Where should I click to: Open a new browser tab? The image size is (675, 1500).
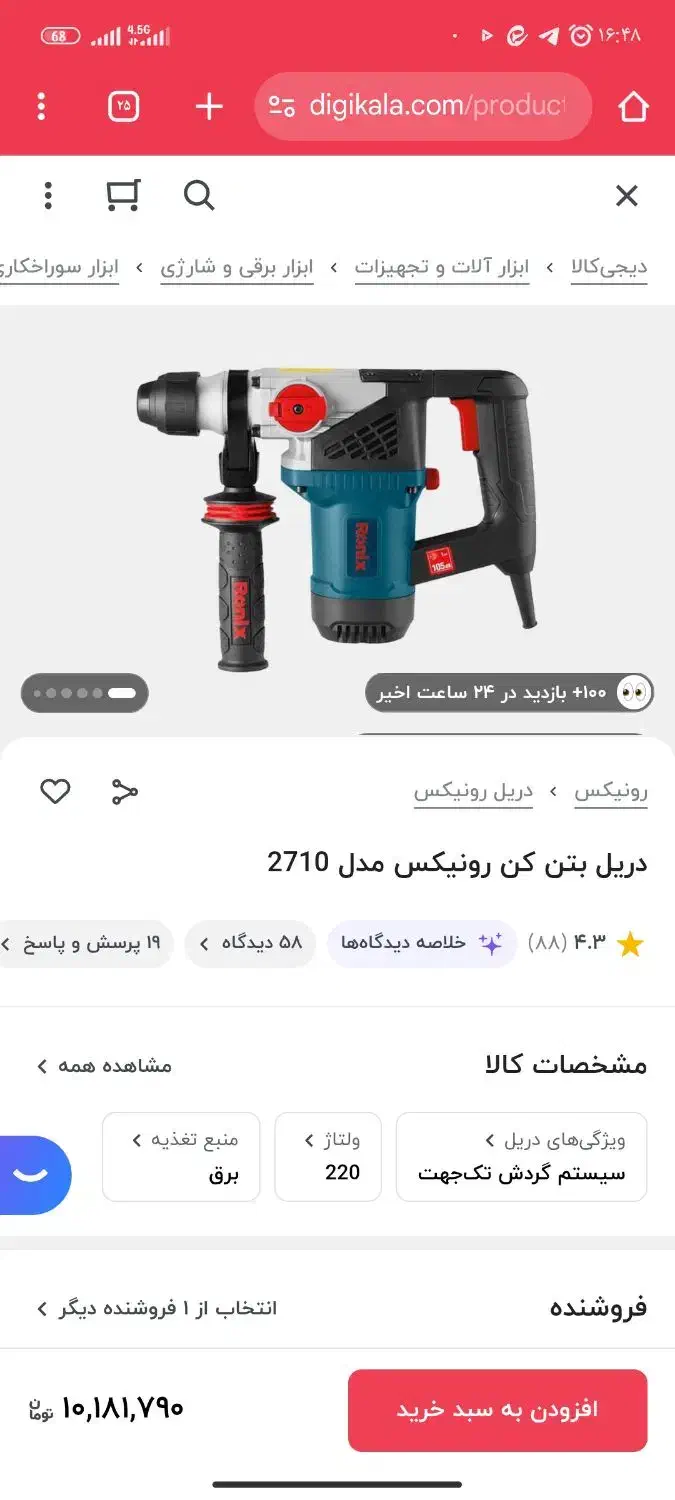pyautogui.click(x=208, y=106)
